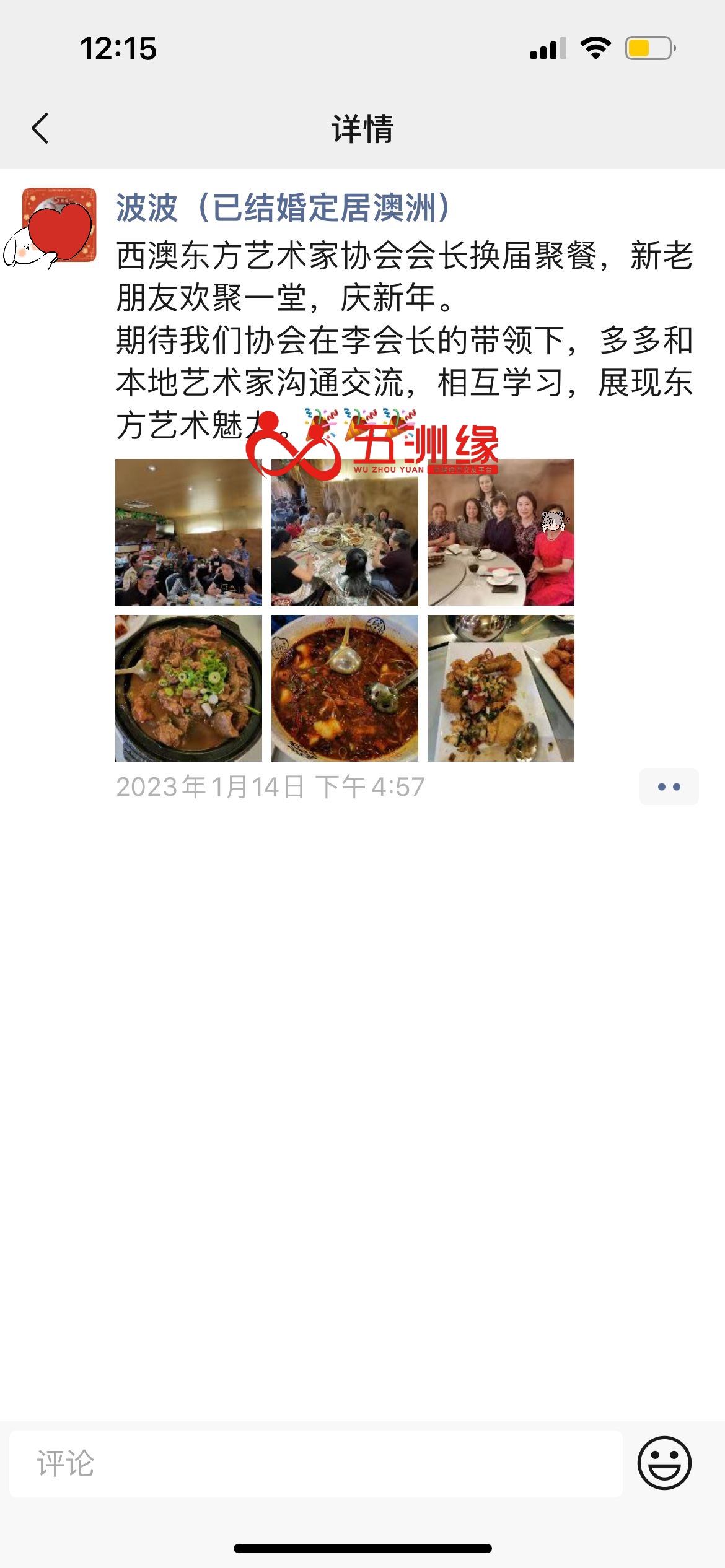Open profile via the name 波波（已结婚定居澳洲）

pyautogui.click(x=283, y=208)
